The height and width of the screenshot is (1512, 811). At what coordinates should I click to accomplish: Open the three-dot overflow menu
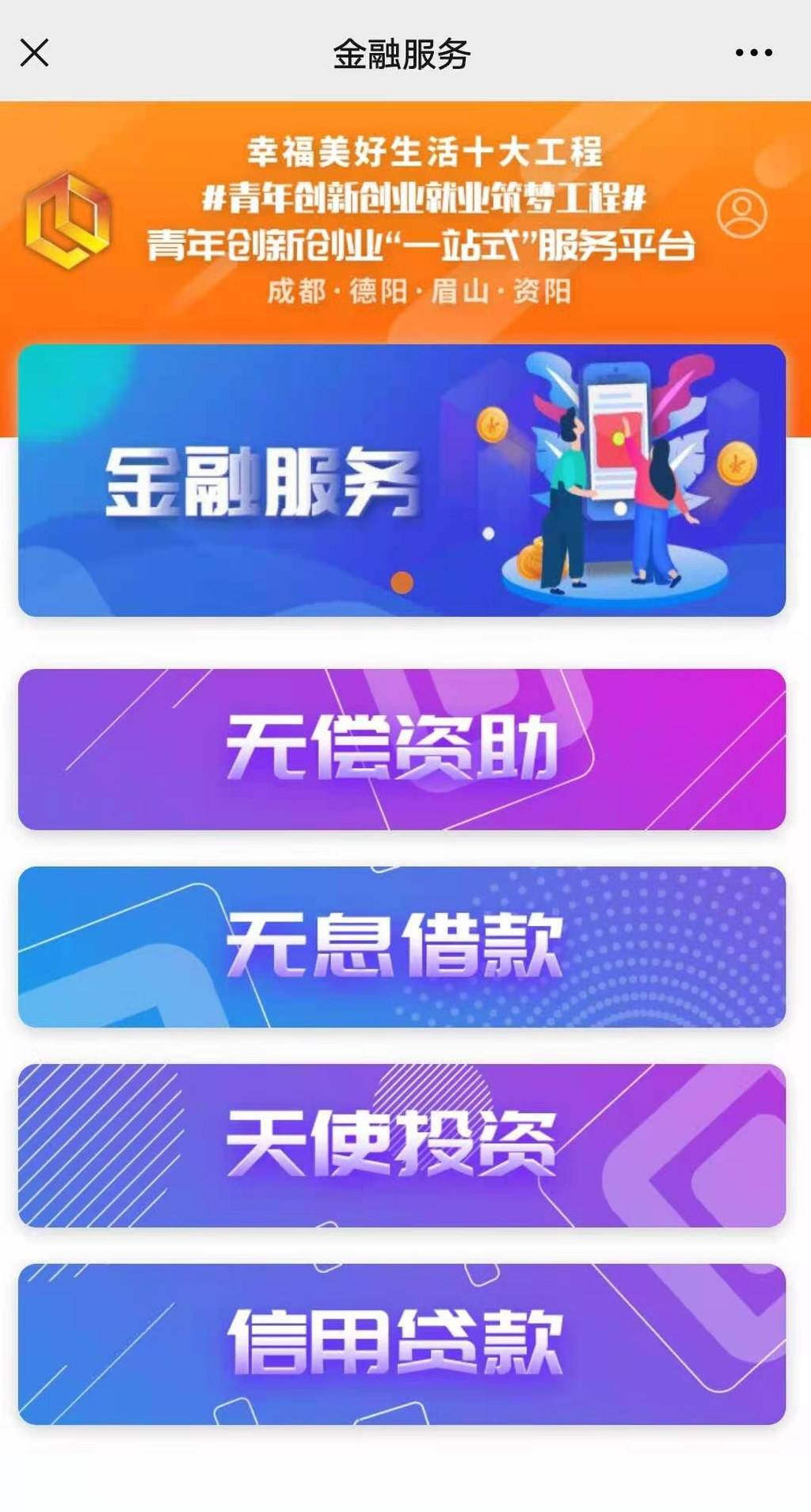coord(753,53)
